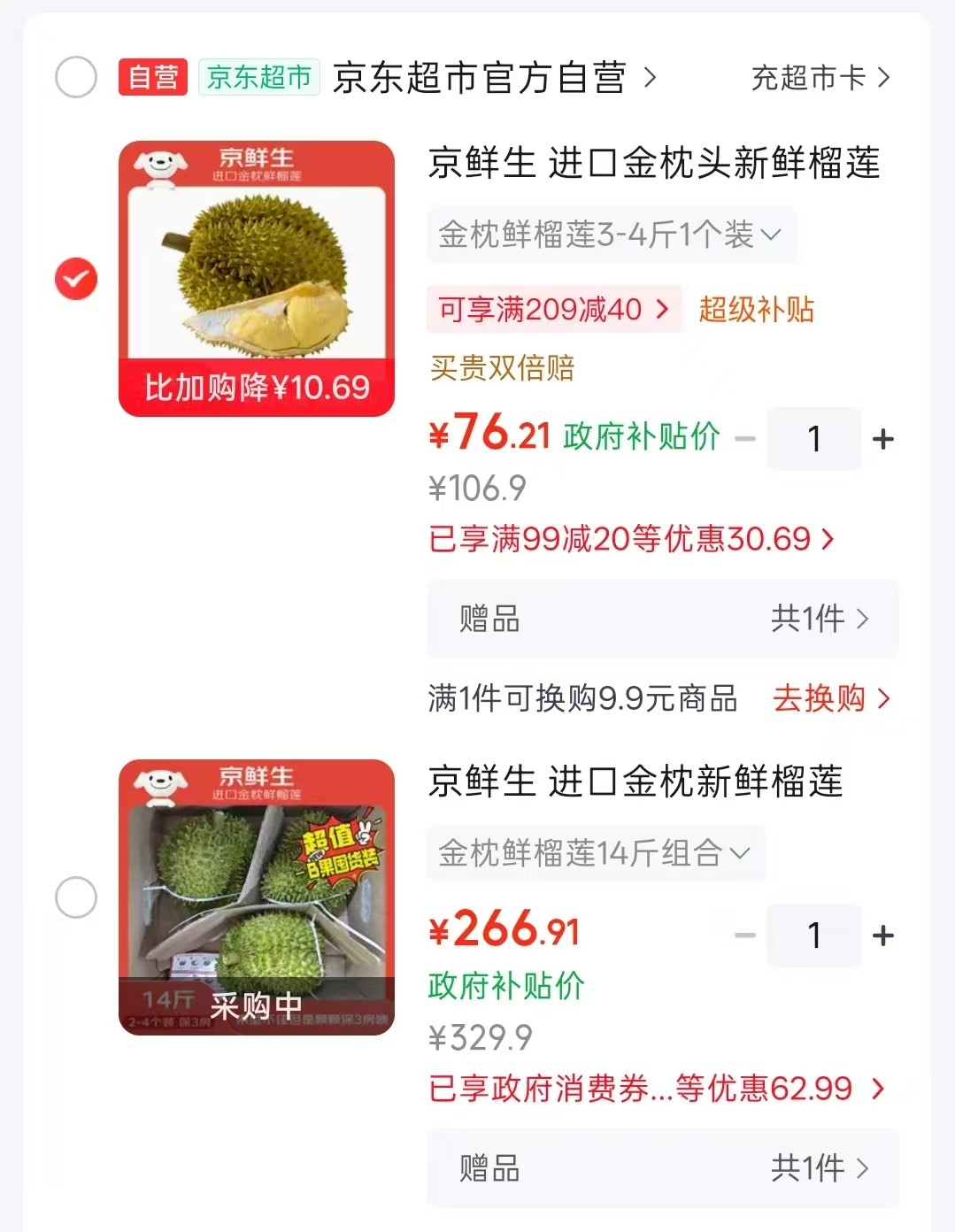Increase quantity of the ¥266.91 durian

882,936
